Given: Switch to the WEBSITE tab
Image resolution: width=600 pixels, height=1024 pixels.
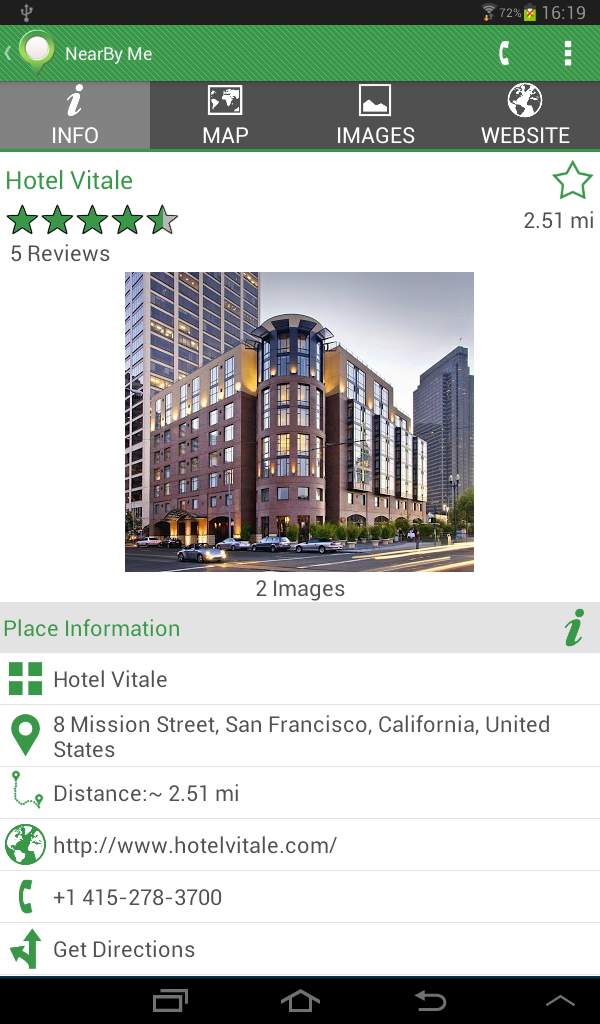Looking at the screenshot, I should [x=525, y=116].
